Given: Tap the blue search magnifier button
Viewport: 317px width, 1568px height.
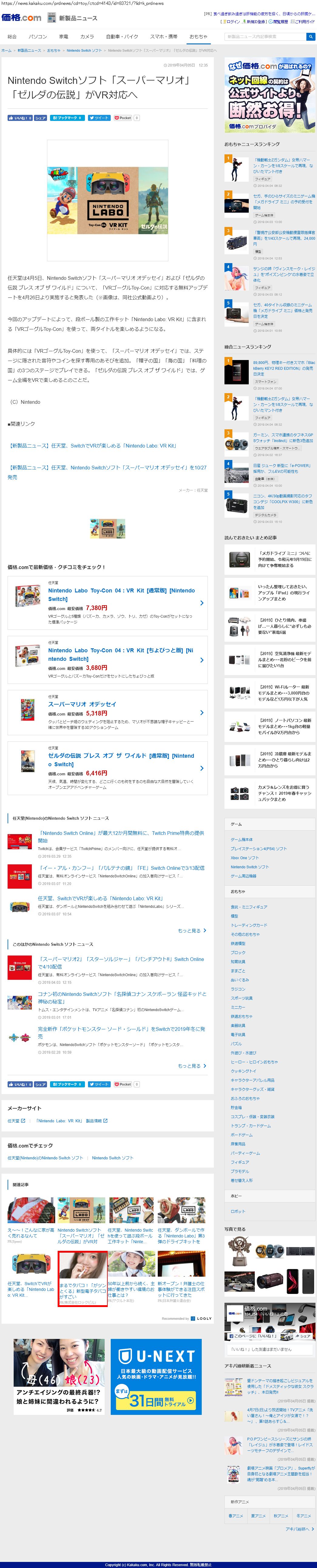Looking at the screenshot, I should point(310,36).
